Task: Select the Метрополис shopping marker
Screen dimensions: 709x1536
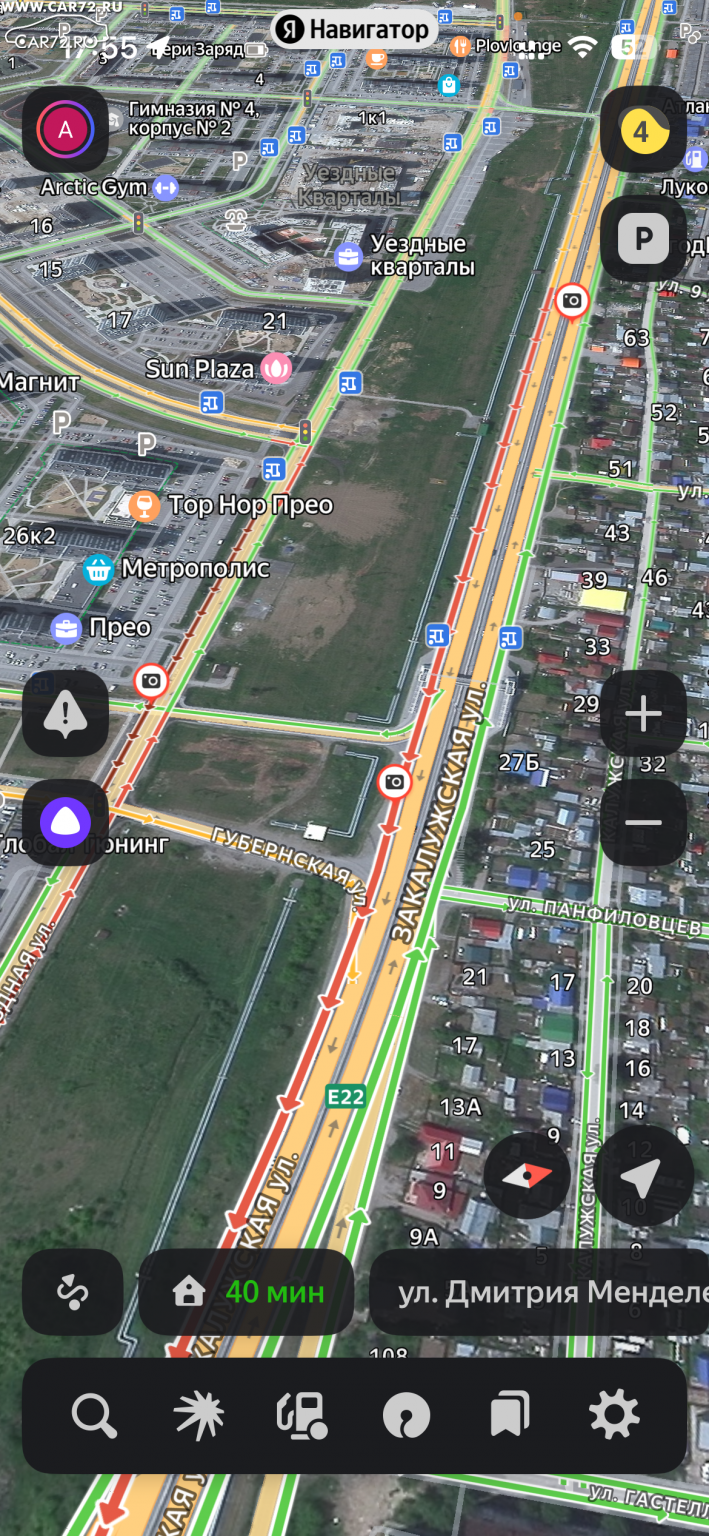Action: [x=98, y=570]
